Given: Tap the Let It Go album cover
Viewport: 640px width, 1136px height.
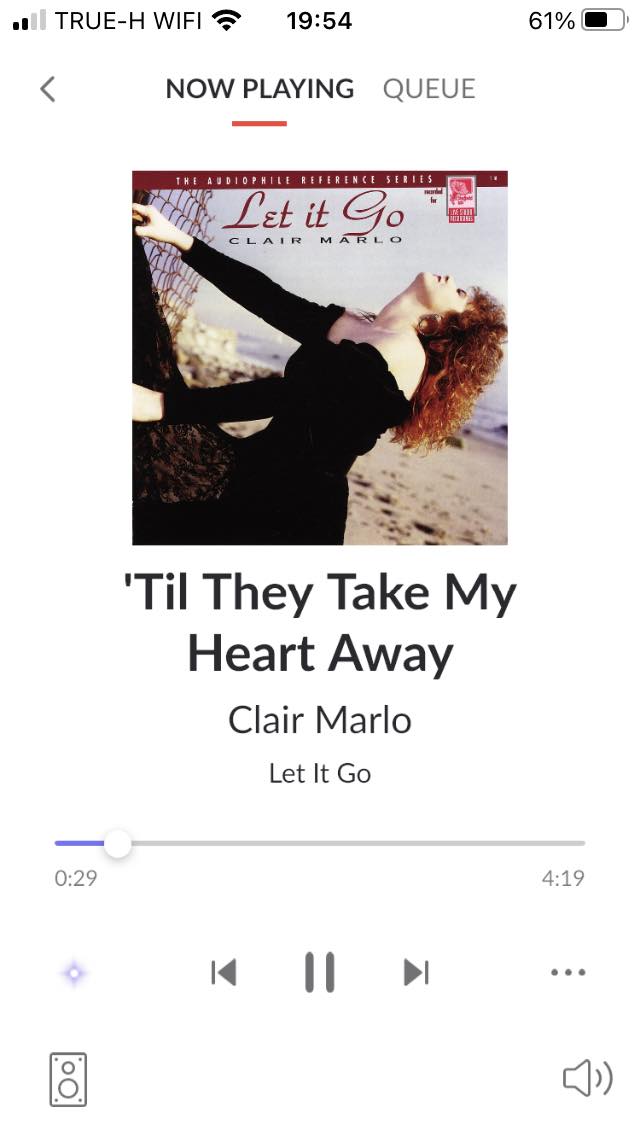Looking at the screenshot, I should [x=320, y=357].
